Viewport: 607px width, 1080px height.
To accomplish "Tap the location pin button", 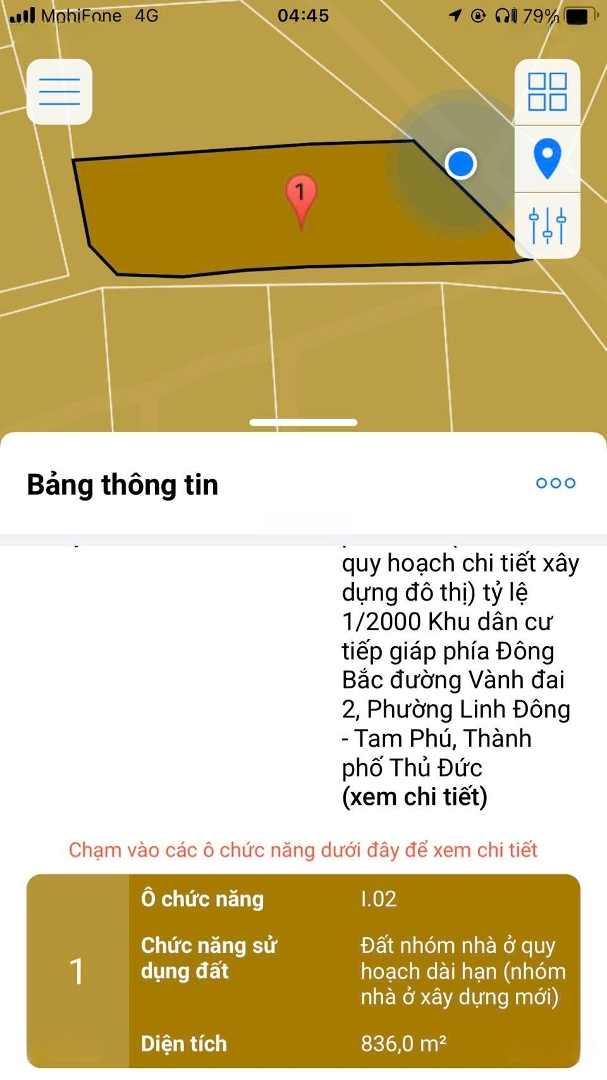I will [547, 159].
